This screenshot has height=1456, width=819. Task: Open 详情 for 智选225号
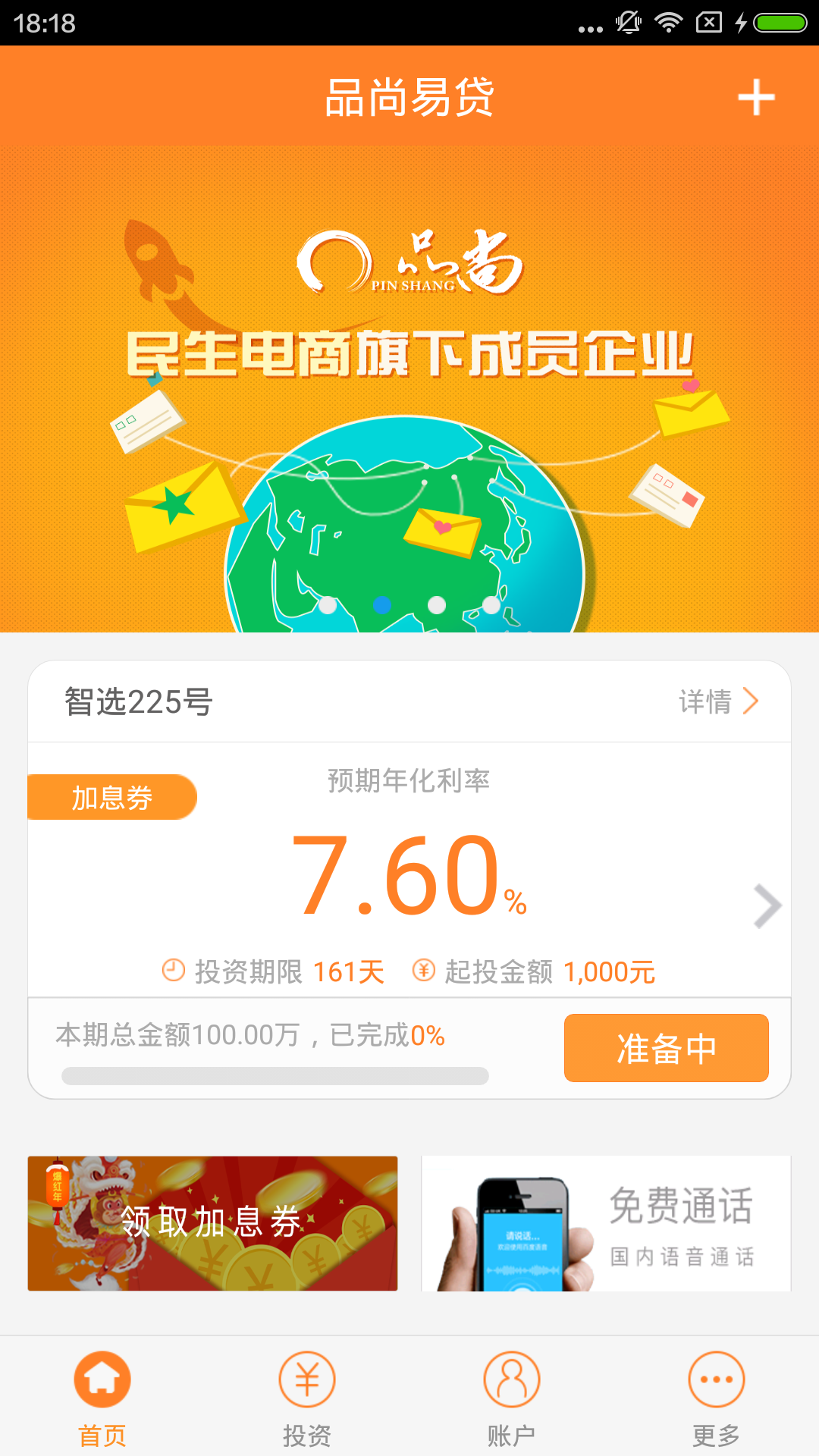point(718,701)
